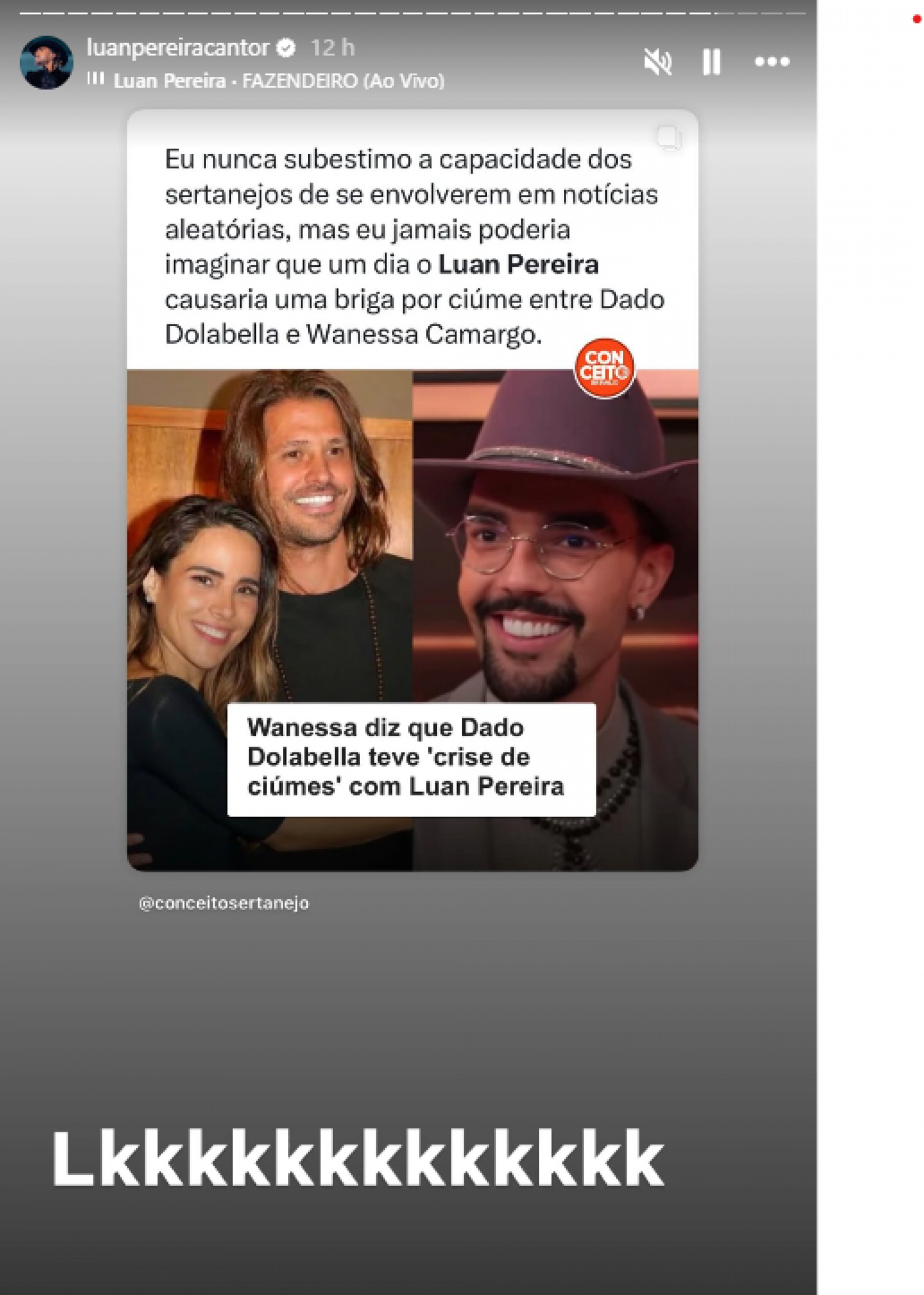Pause the story playback
This screenshot has width=924, height=1295.
click(x=711, y=62)
